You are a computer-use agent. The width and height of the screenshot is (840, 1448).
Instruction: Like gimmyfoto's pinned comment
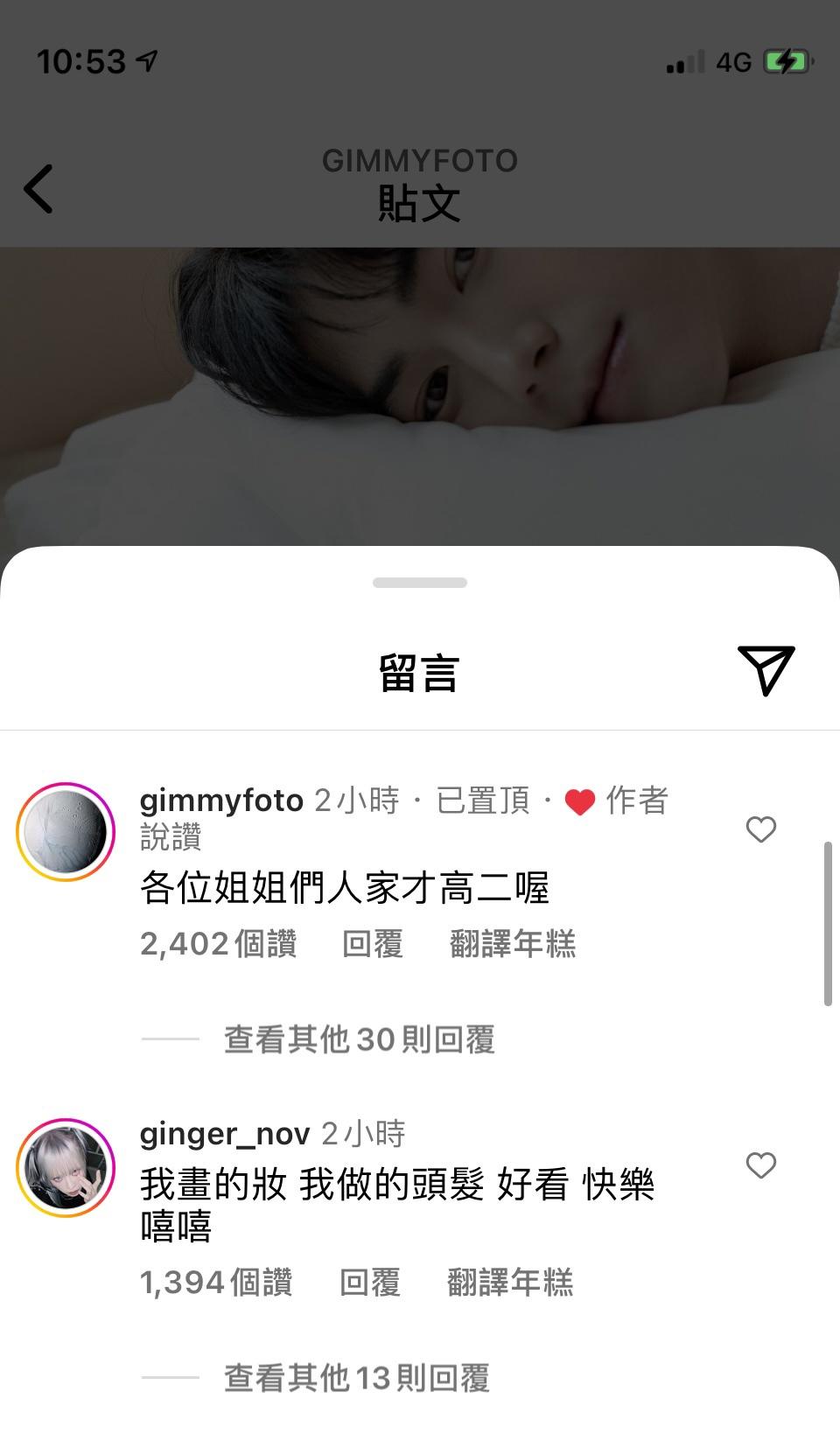(x=760, y=829)
